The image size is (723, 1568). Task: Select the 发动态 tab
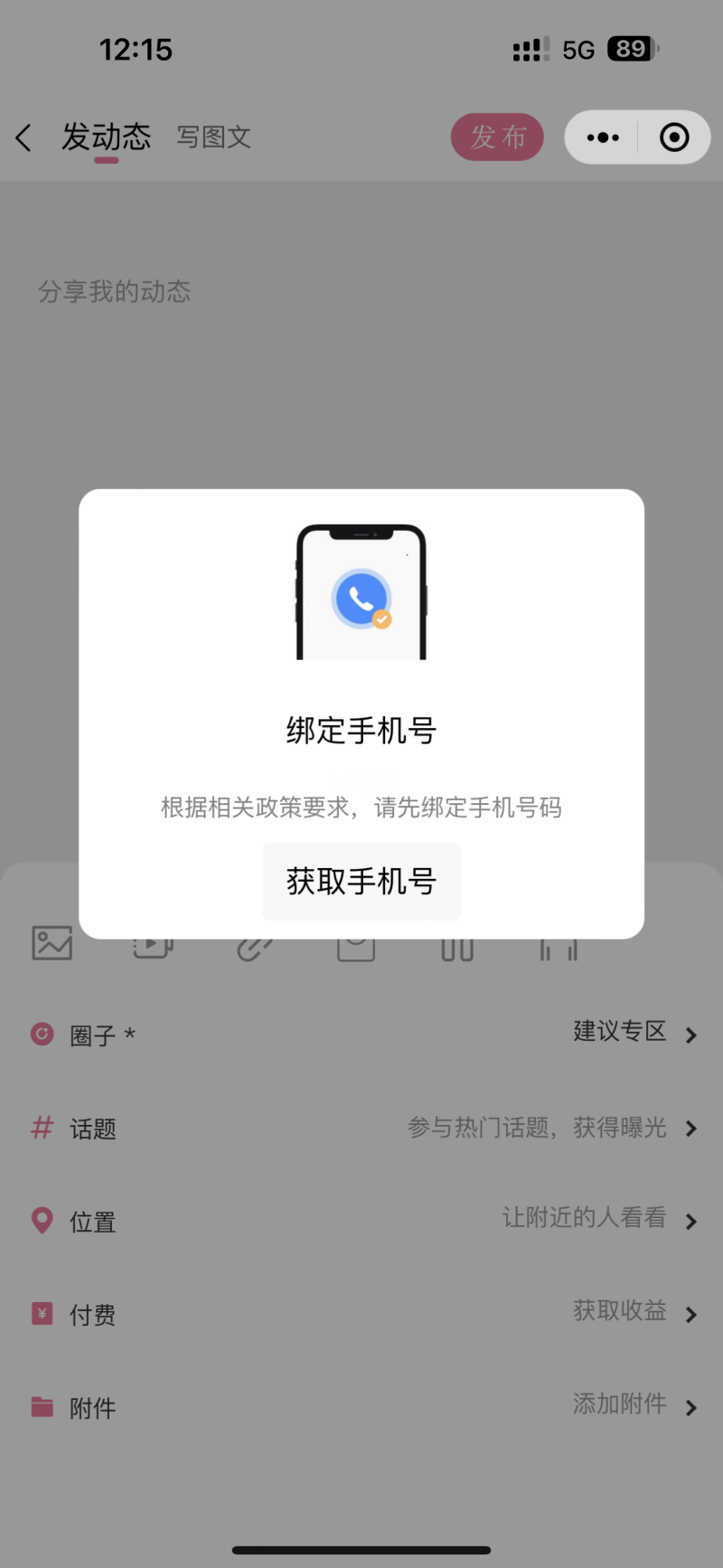click(106, 137)
